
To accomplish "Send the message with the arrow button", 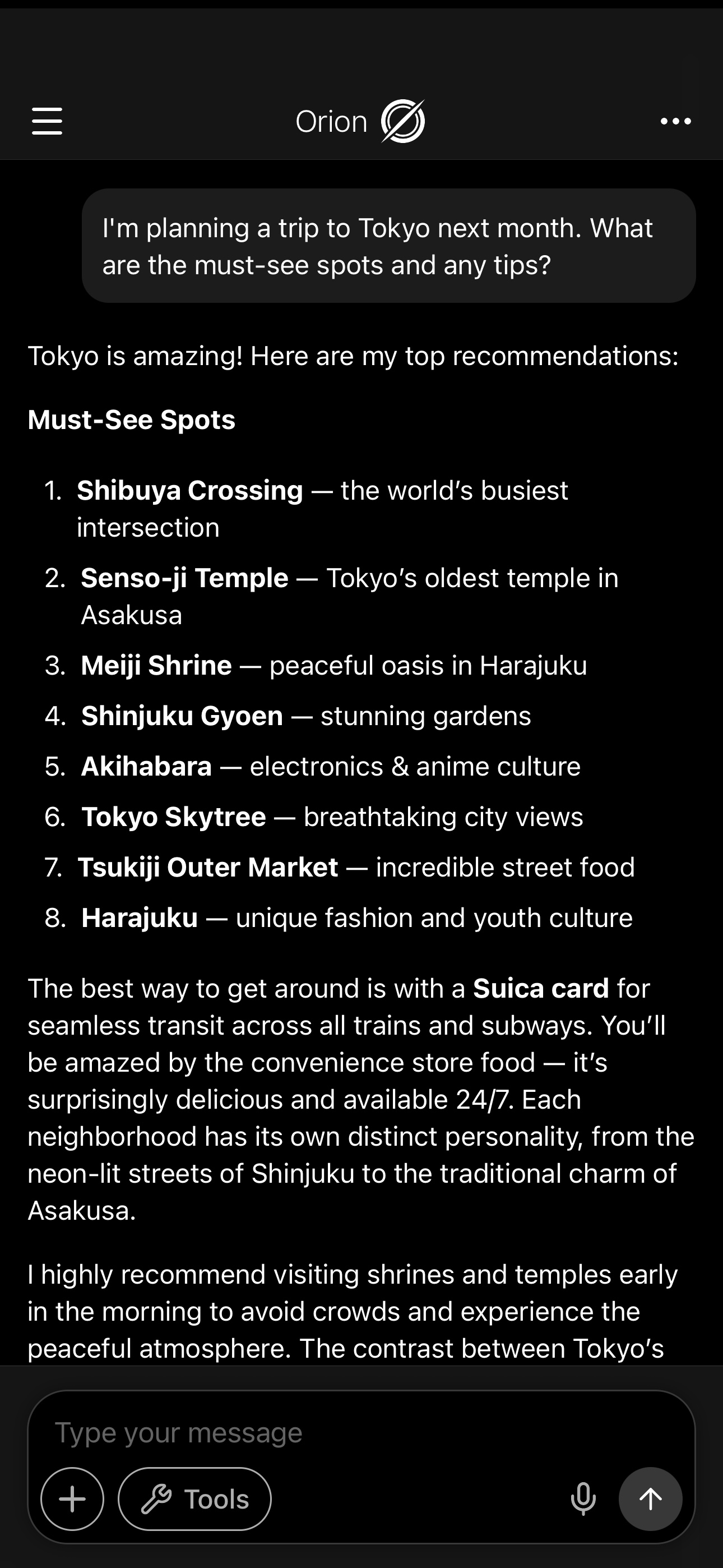I will tap(650, 1498).
